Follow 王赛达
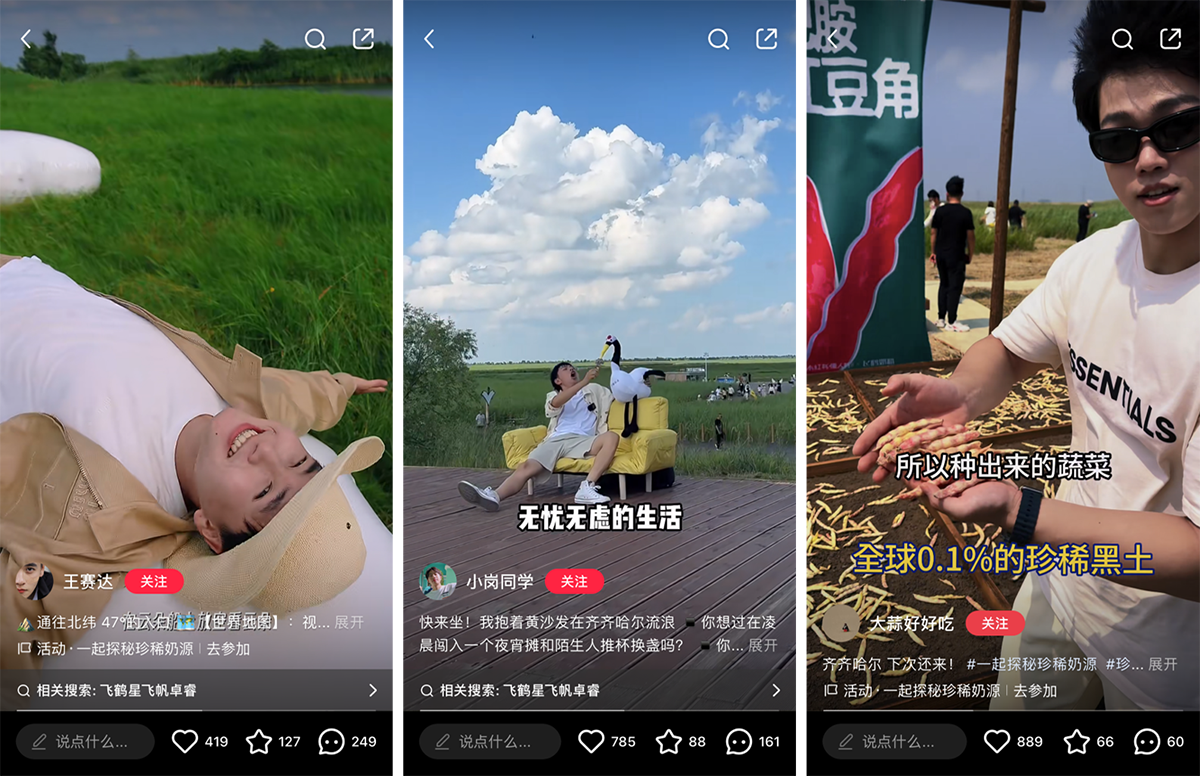This screenshot has height=776, width=1200. tap(153, 581)
